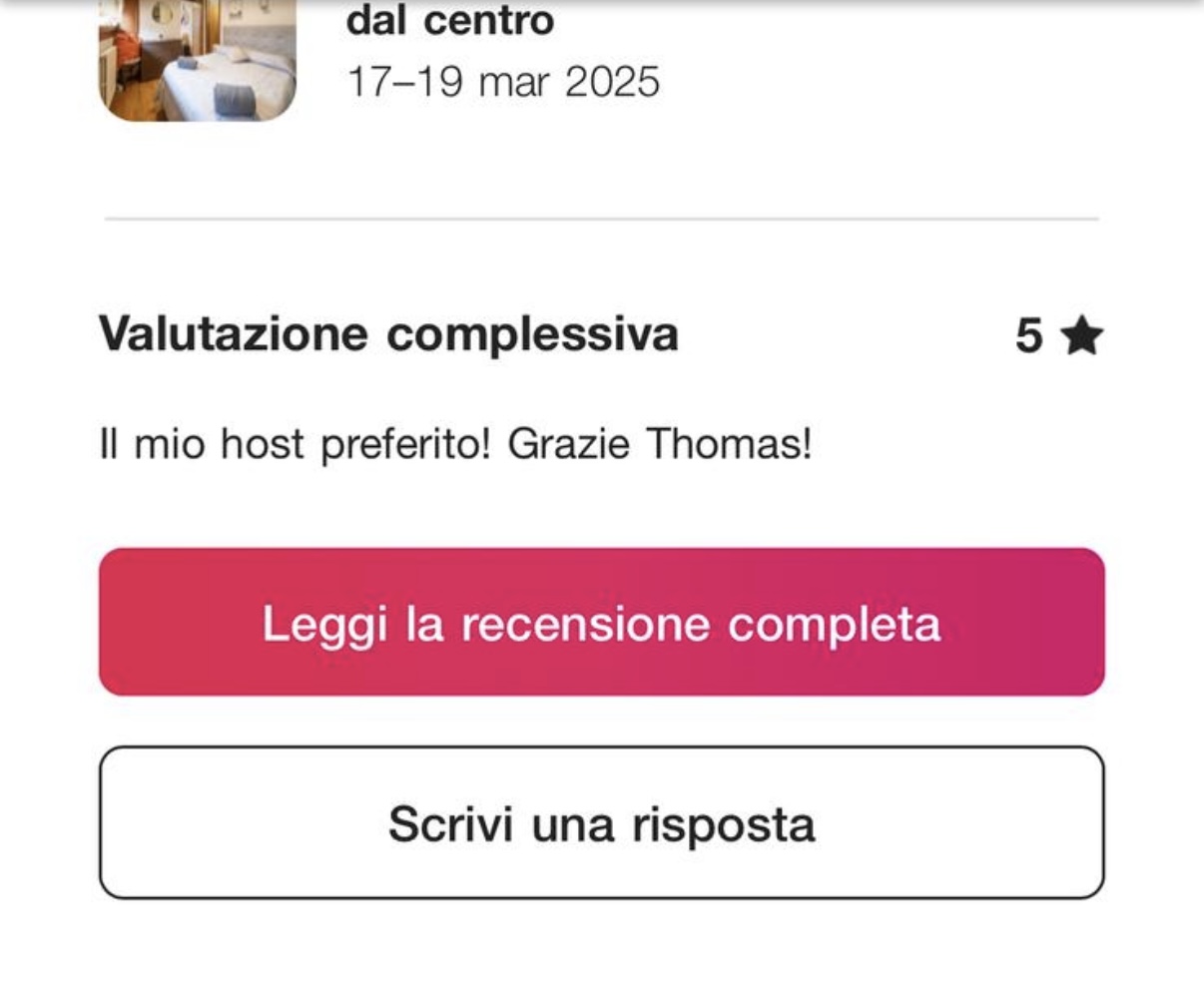Tap Leggi la recensione completa button
Viewport: 1204px width, 988px height.
point(601,622)
